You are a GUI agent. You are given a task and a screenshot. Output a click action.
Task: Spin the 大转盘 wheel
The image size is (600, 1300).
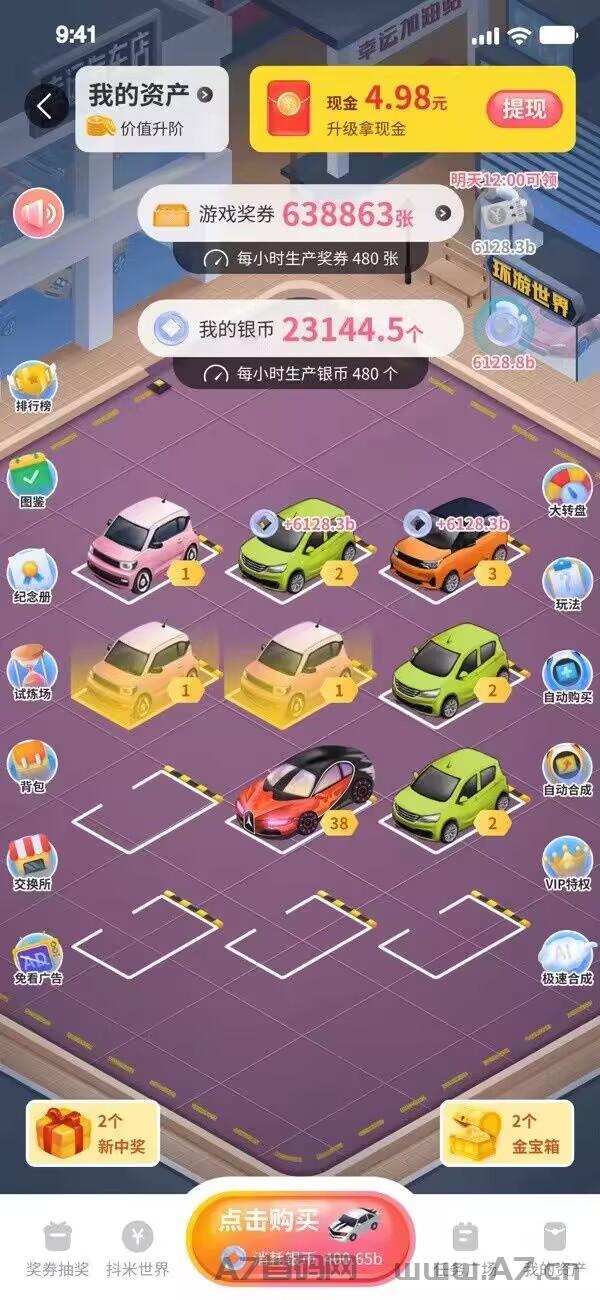[x=567, y=490]
